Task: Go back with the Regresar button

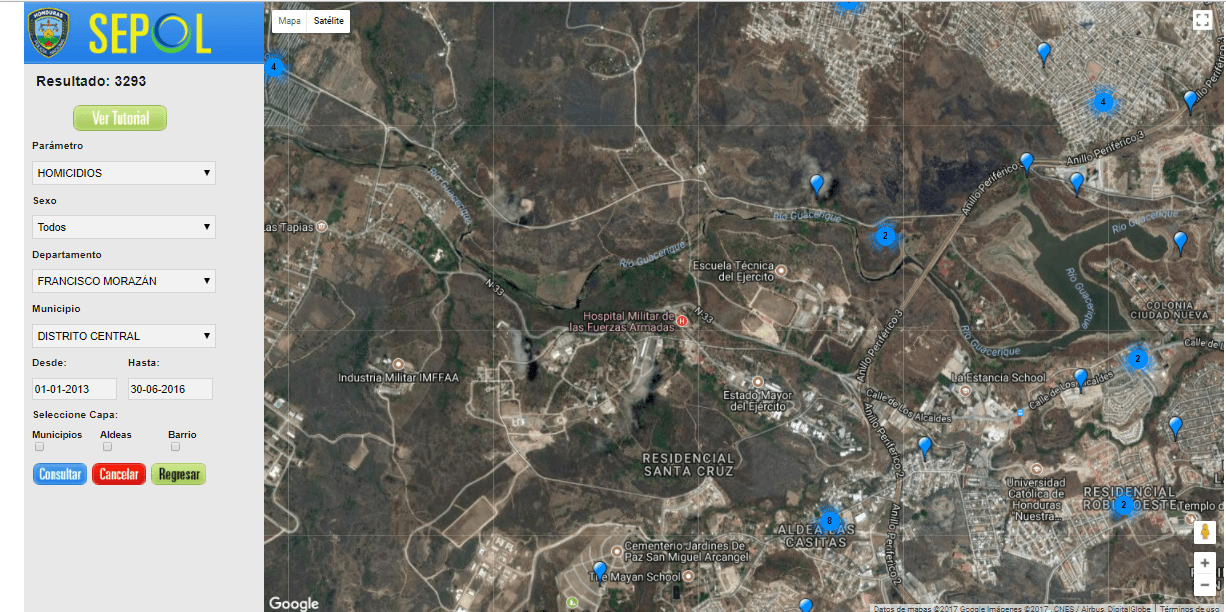Action: tap(178, 474)
